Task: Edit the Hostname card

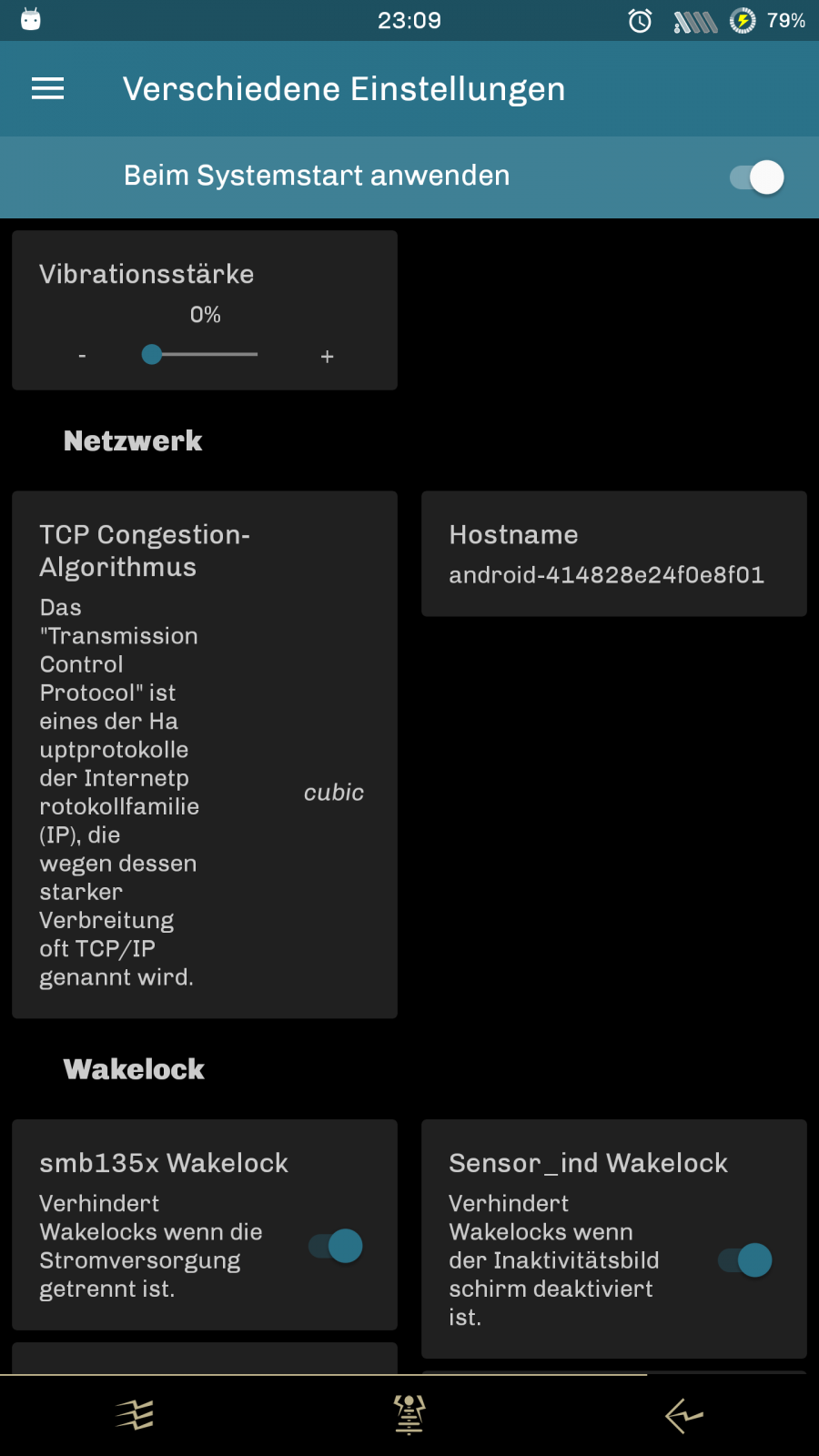Action: coord(613,553)
